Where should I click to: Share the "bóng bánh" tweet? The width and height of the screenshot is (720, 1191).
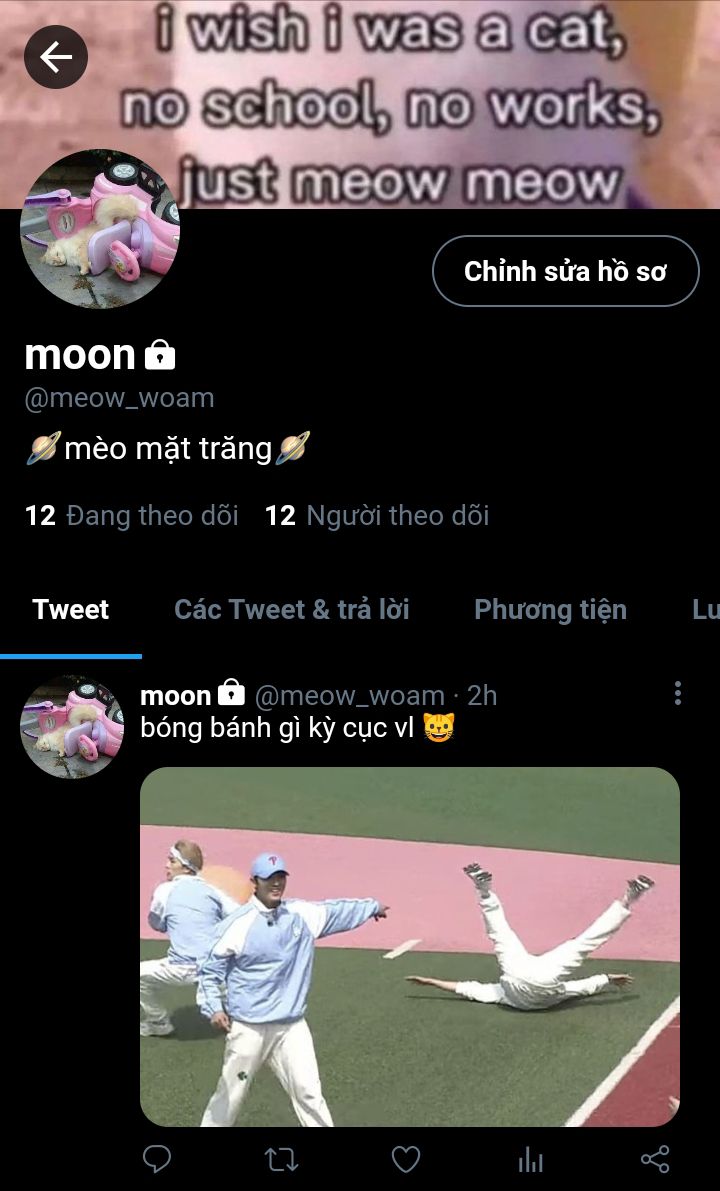pyautogui.click(x=655, y=1159)
